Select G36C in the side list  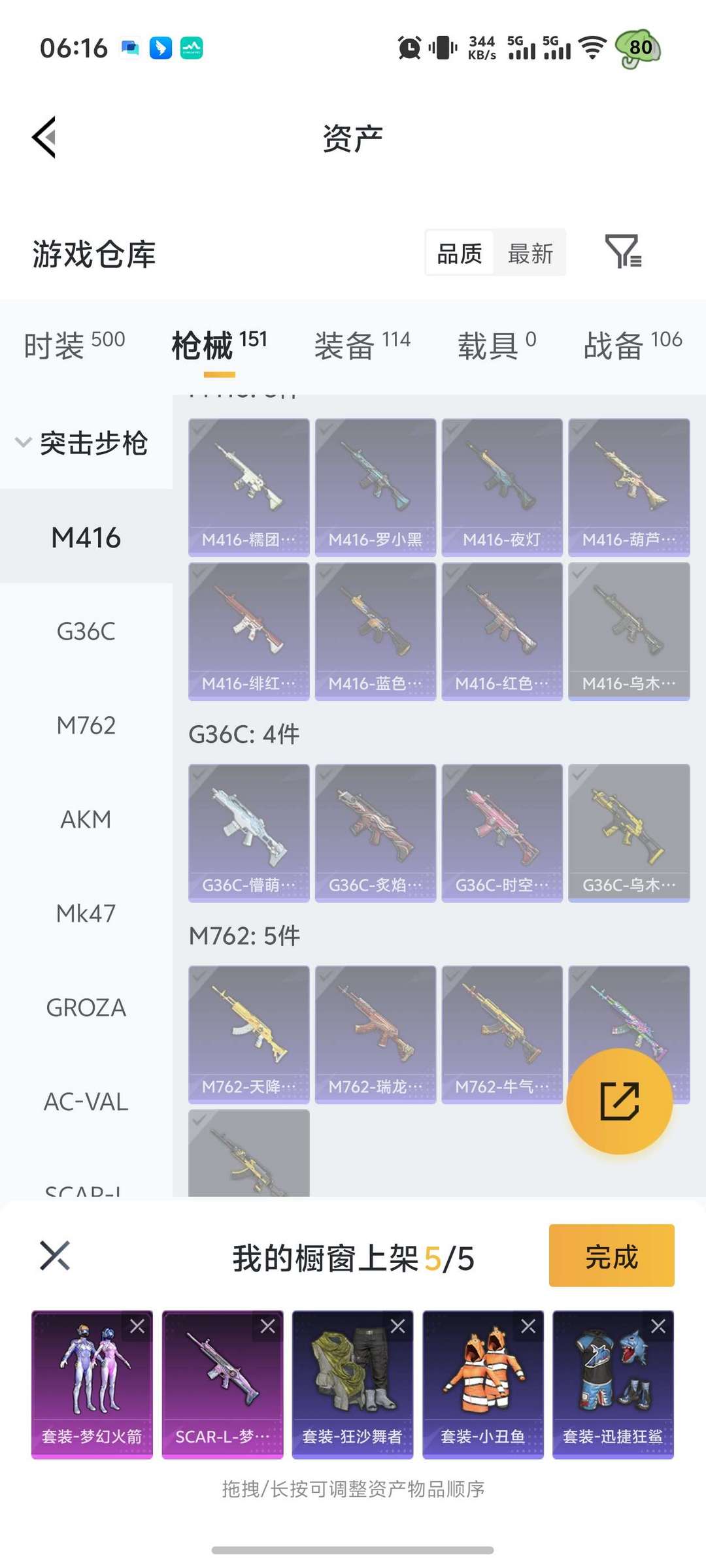(x=86, y=631)
